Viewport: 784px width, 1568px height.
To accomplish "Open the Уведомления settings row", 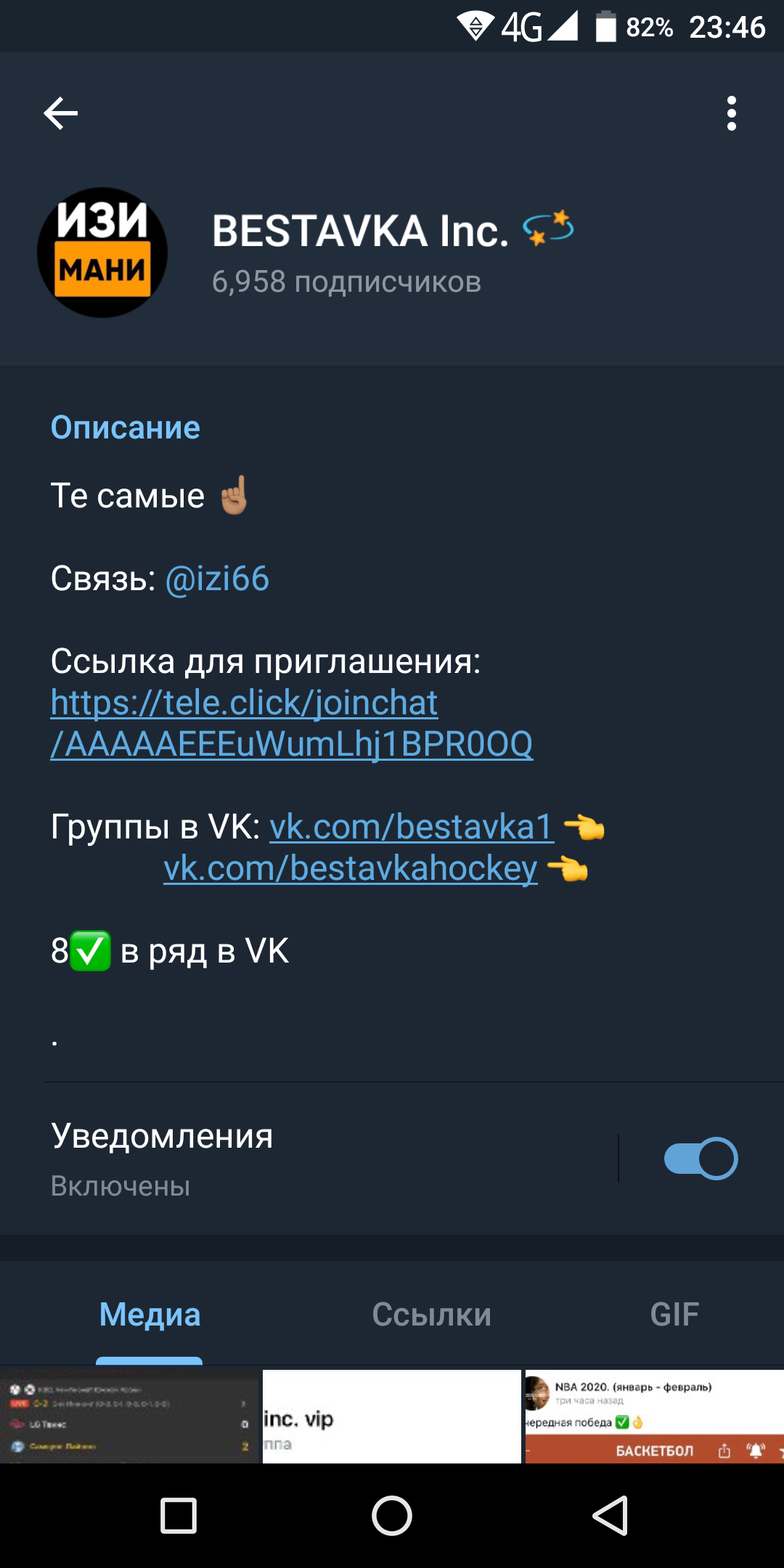I will click(x=330, y=1159).
